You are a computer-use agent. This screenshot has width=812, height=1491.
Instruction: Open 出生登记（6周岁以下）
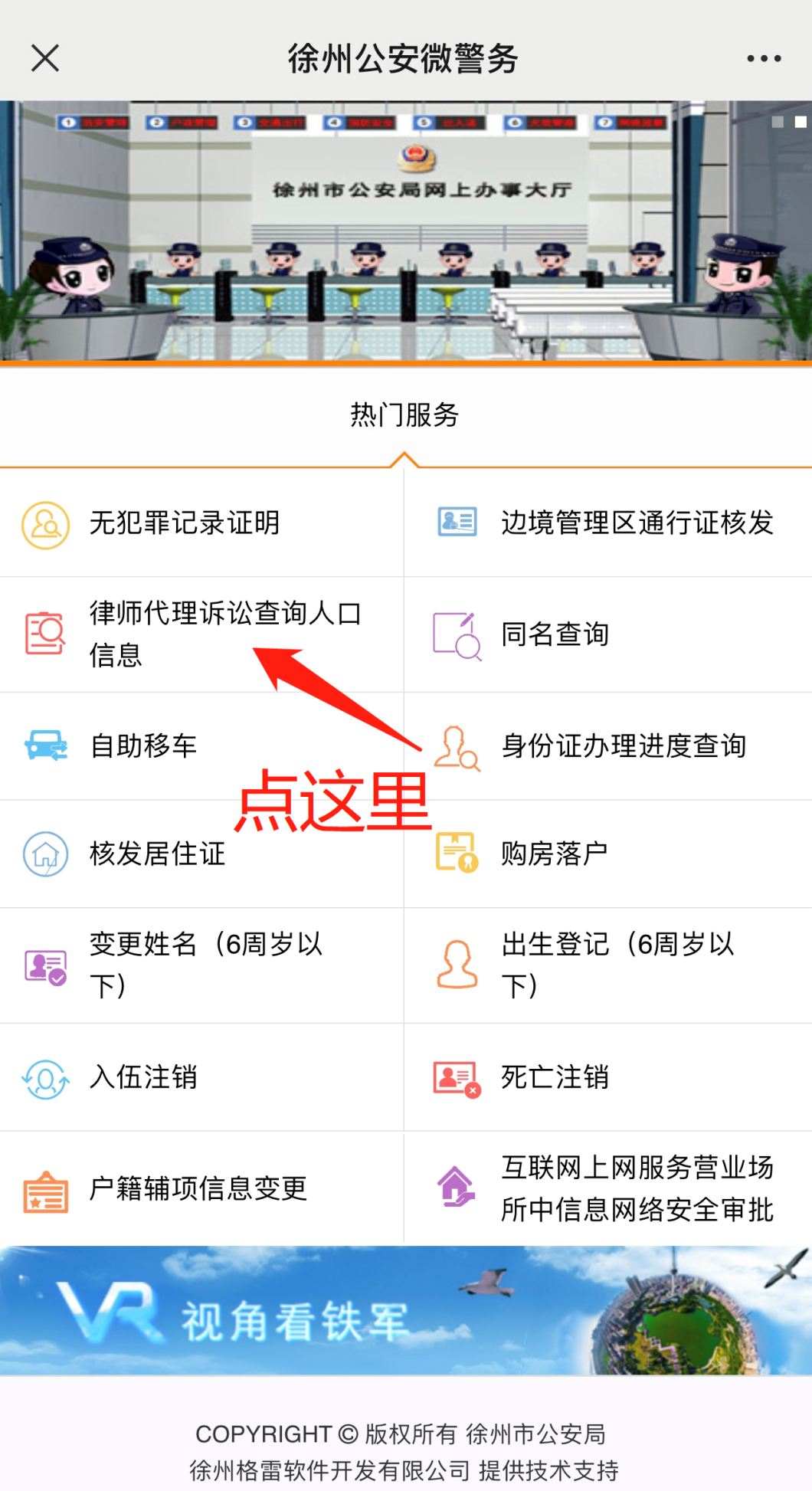617,965
